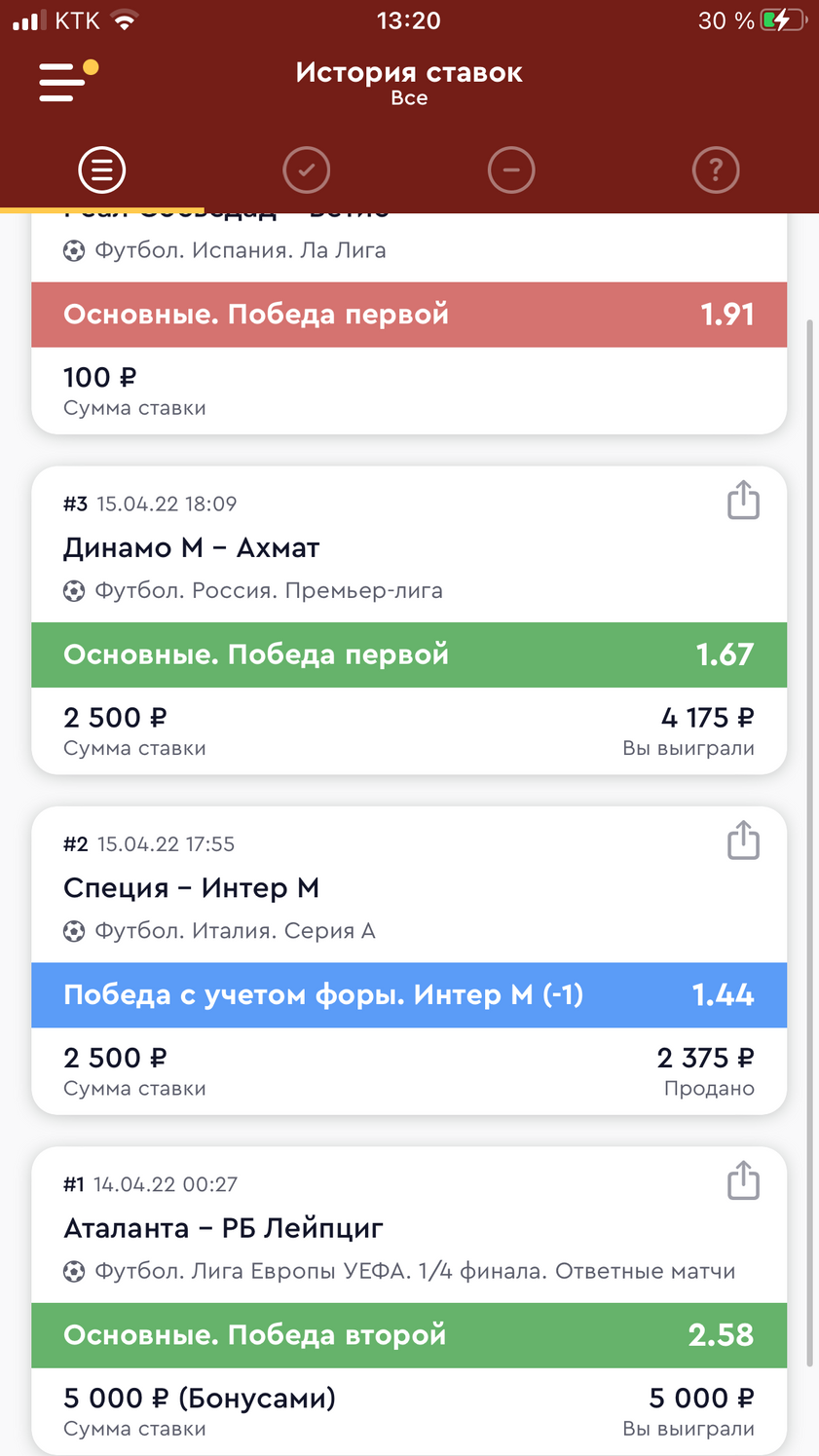This screenshot has height=1456, width=819.
Task: Open the La Liga 100 ₽ bet card
Action: 409,324
